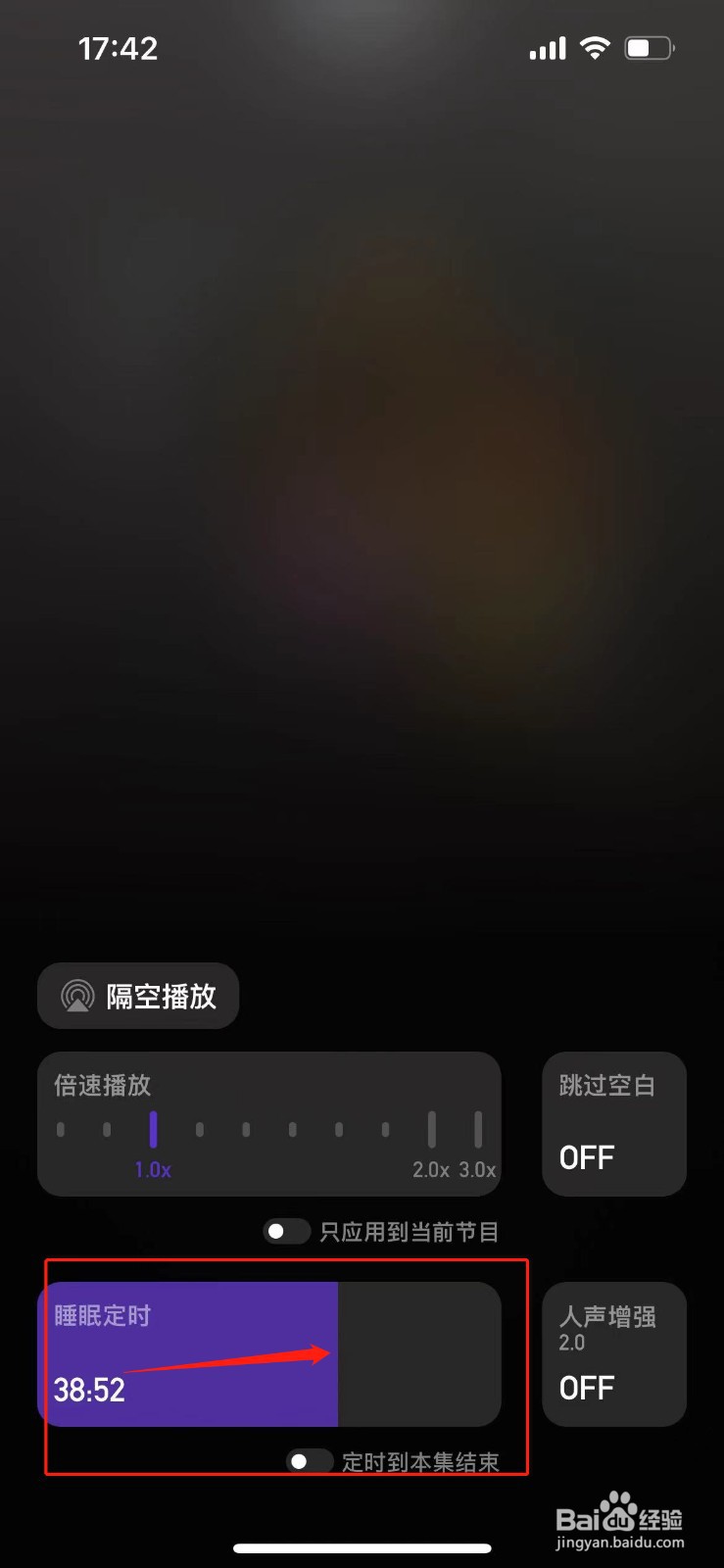Click the battery indicator in status bar
The width and height of the screenshot is (724, 1568).
[649, 46]
